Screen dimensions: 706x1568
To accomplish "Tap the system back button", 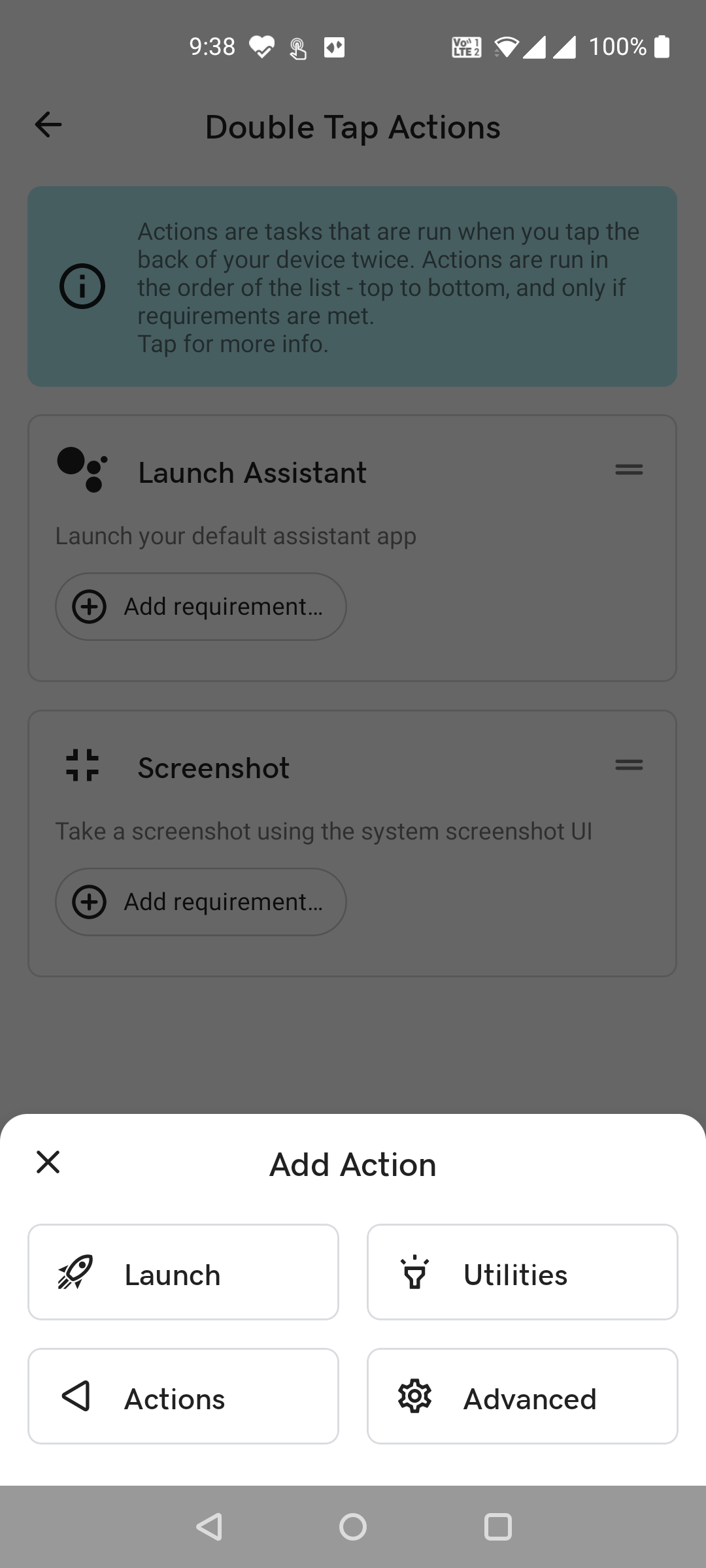I will pos(209,1527).
